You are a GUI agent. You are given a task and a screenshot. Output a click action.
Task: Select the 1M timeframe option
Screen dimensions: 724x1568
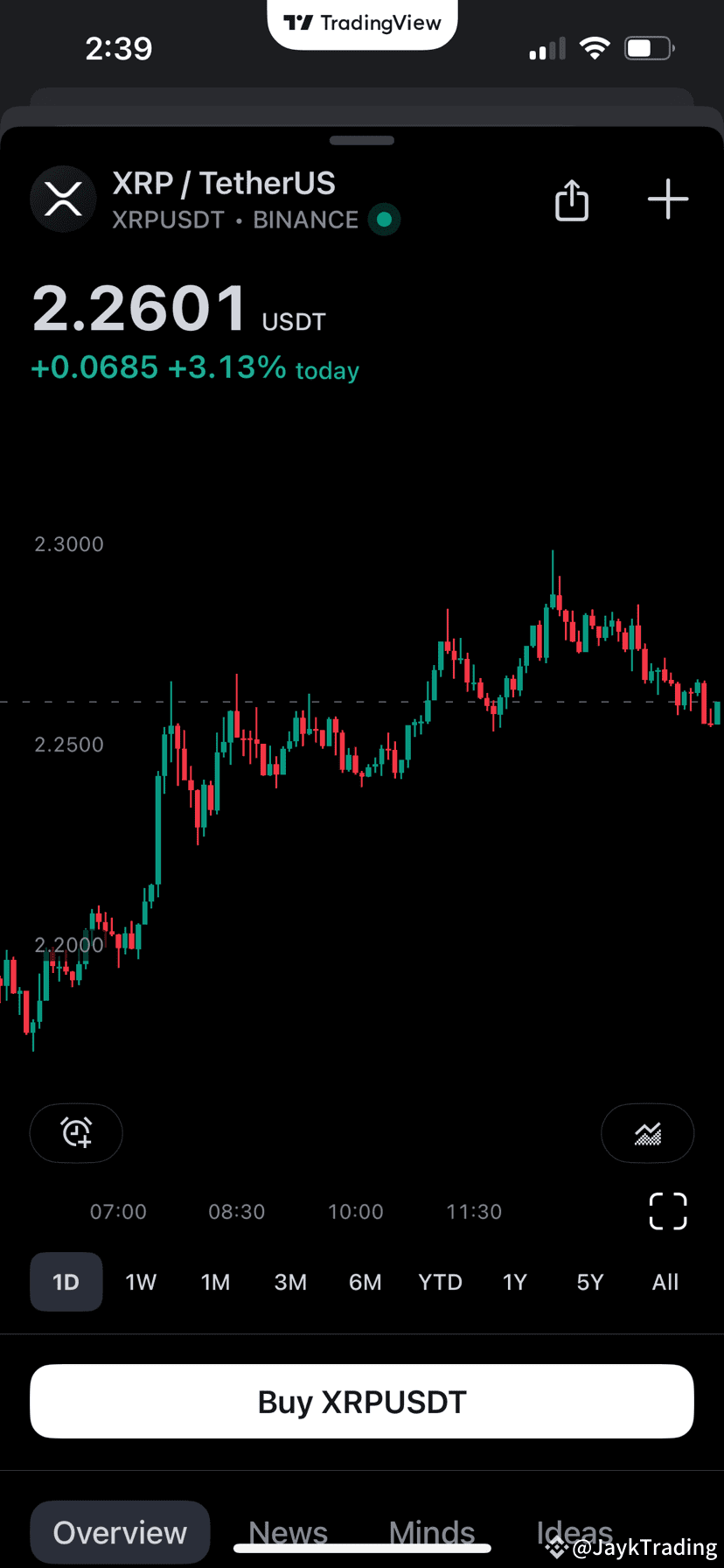coord(215,1281)
